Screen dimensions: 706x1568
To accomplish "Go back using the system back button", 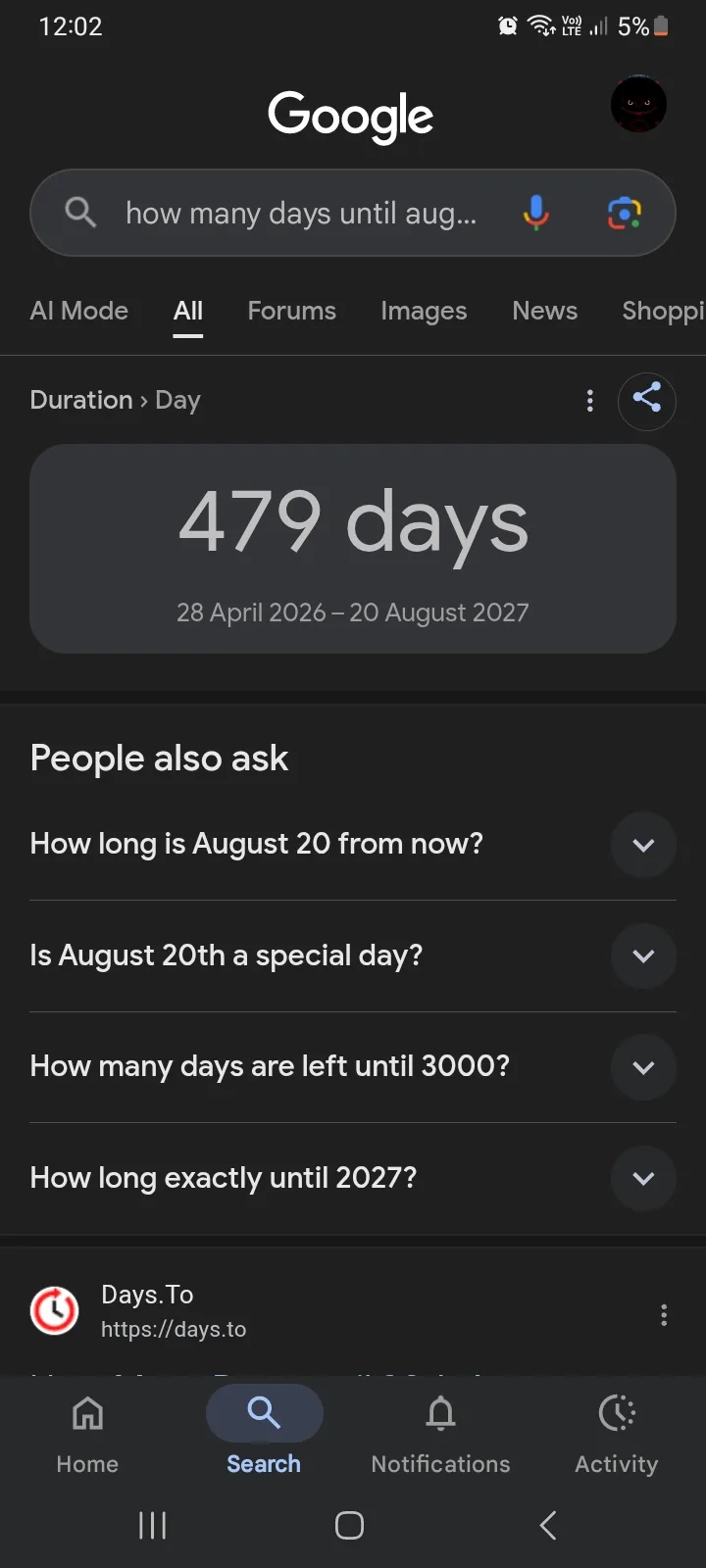I will [x=548, y=1525].
